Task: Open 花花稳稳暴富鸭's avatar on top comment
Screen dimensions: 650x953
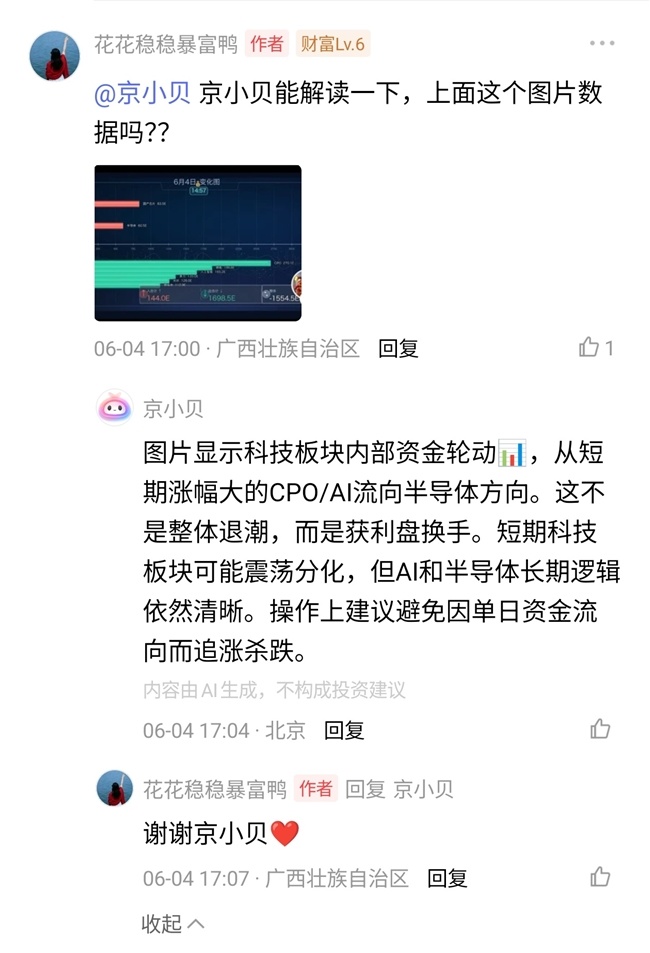Action: pyautogui.click(x=55, y=56)
